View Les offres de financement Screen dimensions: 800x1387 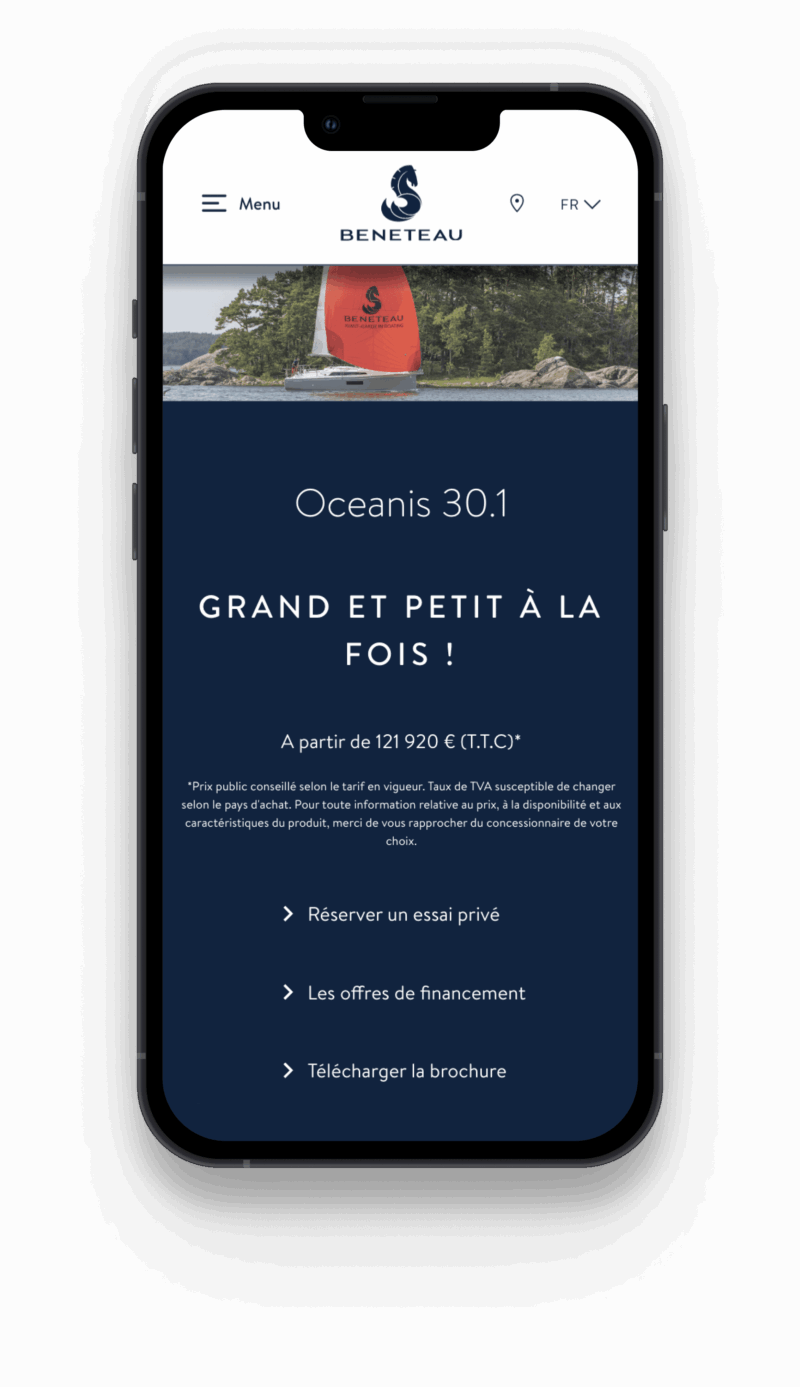coord(415,993)
